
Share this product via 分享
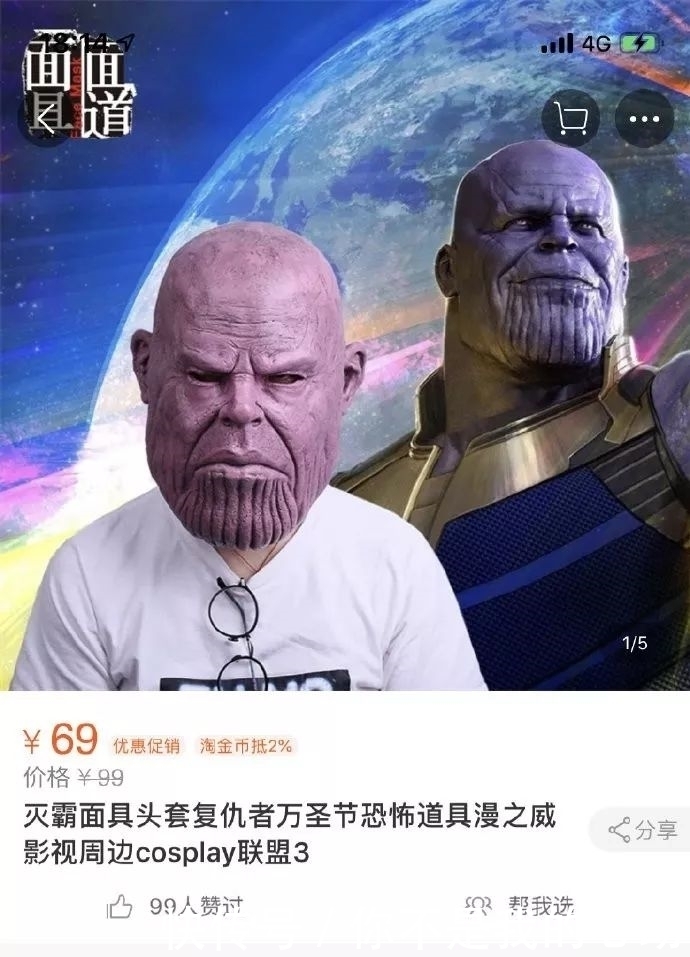(645, 829)
